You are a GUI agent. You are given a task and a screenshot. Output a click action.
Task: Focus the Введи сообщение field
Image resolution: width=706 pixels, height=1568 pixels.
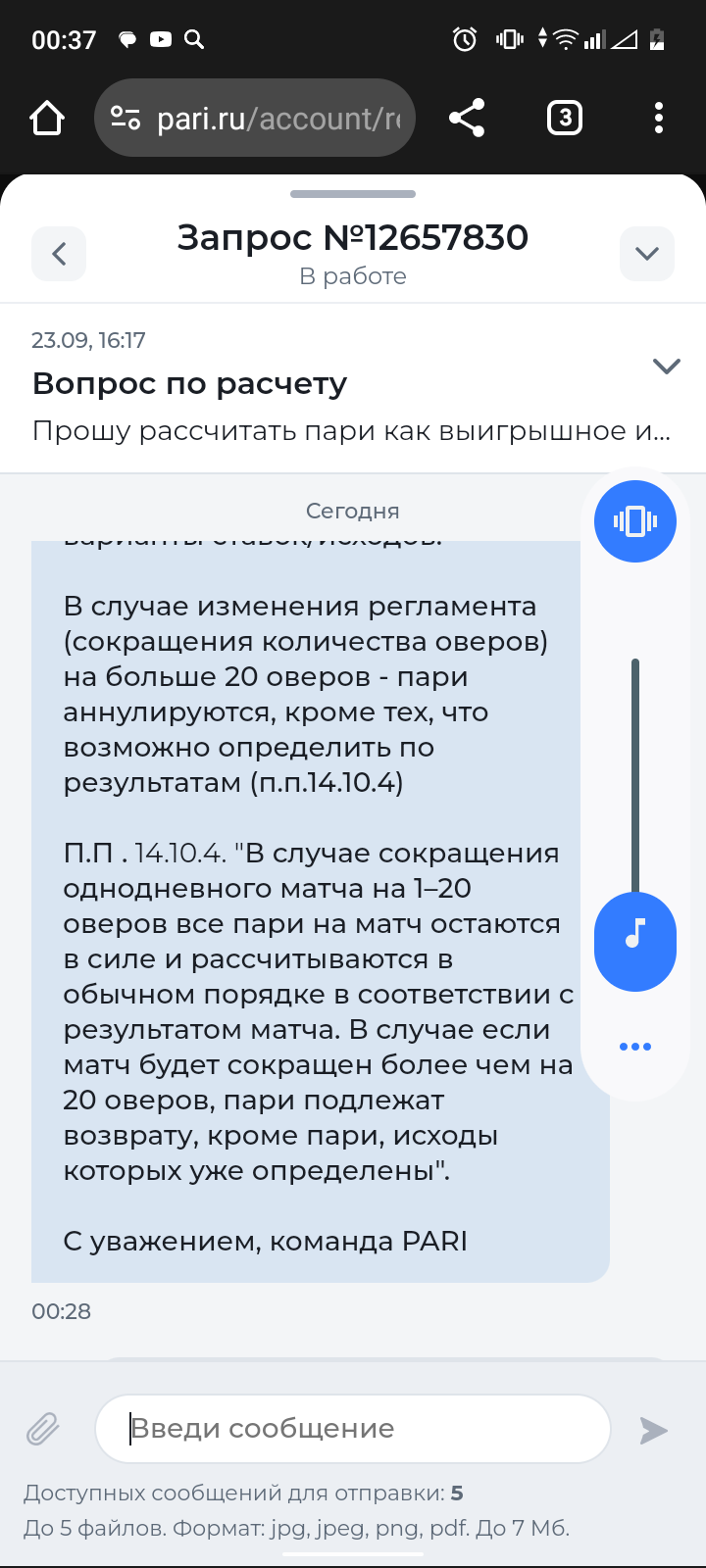[x=353, y=1429]
